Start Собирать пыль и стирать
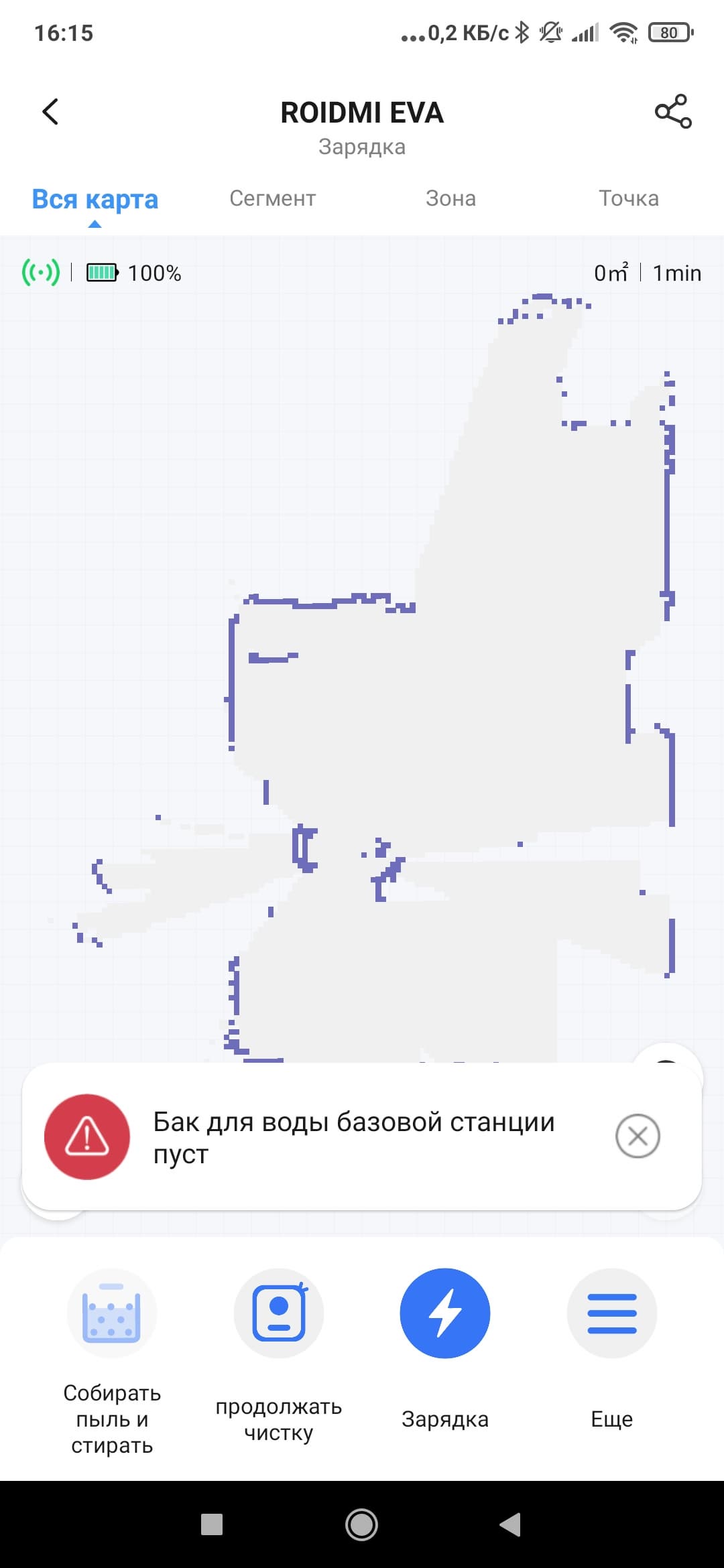The width and height of the screenshot is (724, 1568). tap(112, 1314)
